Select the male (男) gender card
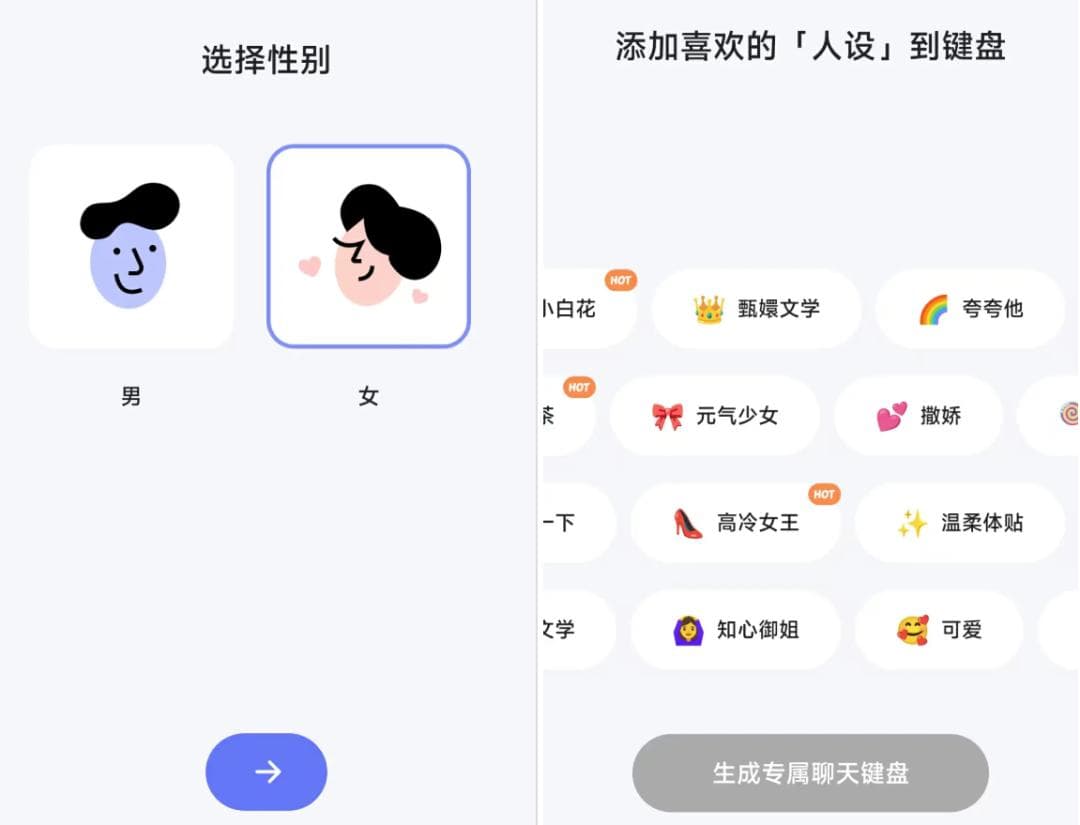 [x=131, y=247]
